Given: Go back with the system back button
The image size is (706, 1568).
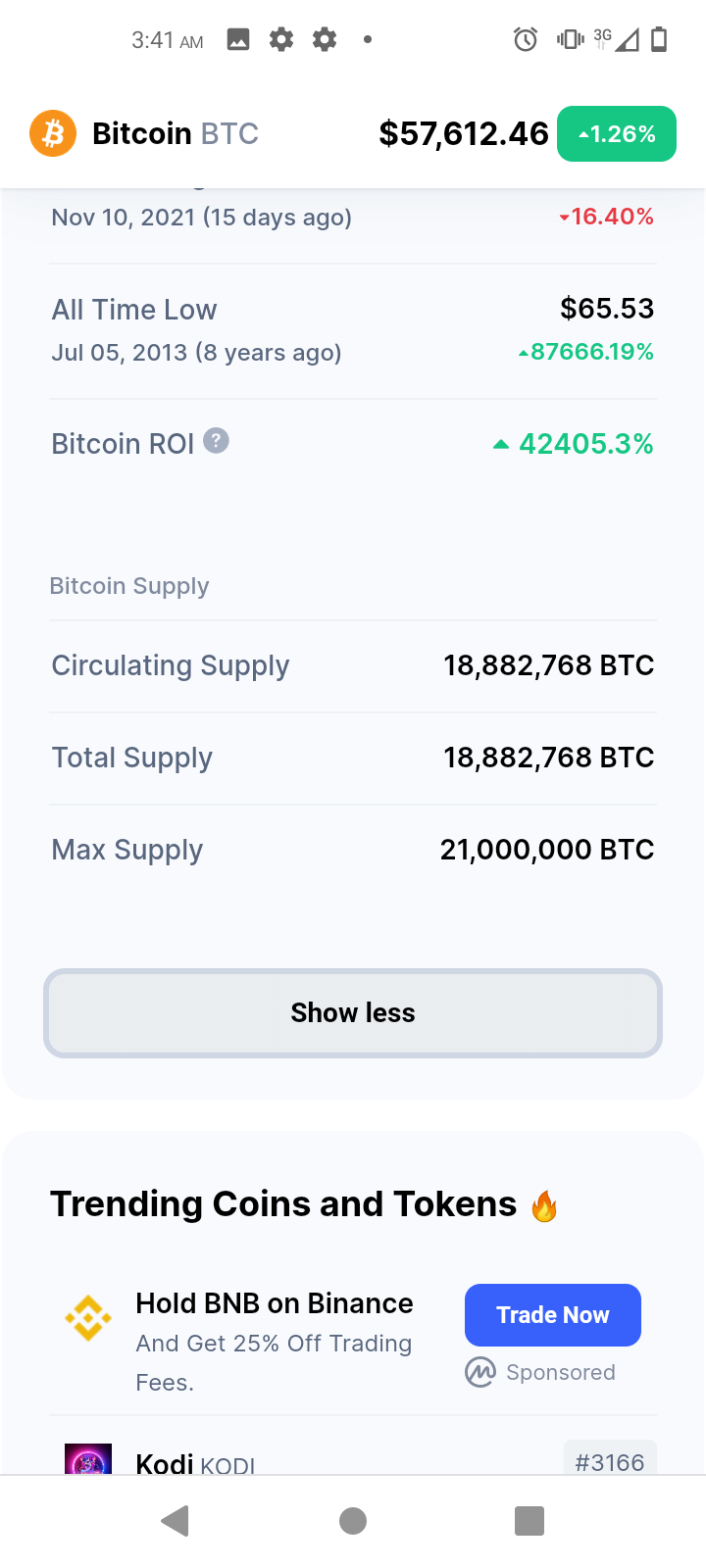Looking at the screenshot, I should (x=176, y=1521).
